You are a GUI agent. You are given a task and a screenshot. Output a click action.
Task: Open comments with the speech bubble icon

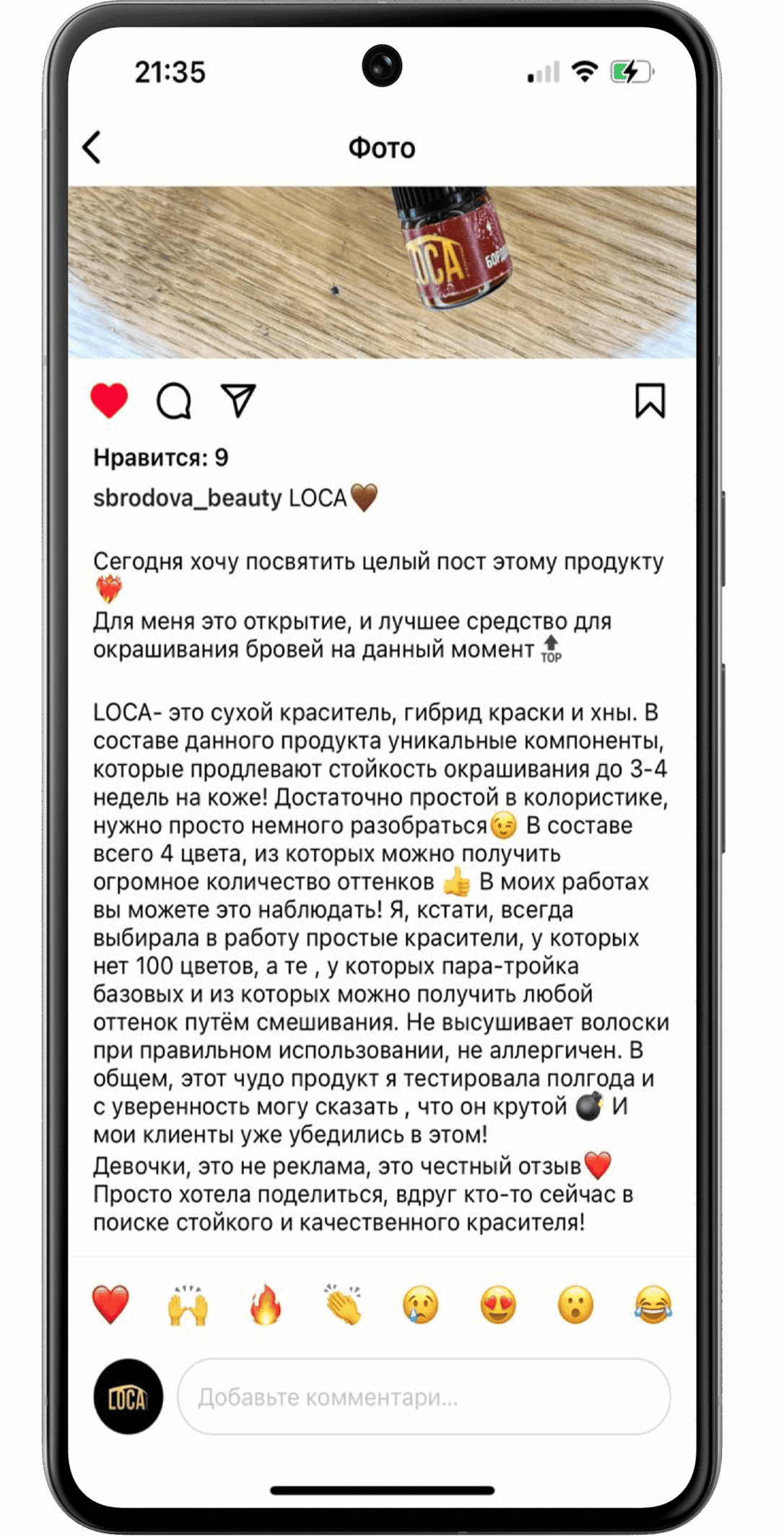tap(173, 401)
